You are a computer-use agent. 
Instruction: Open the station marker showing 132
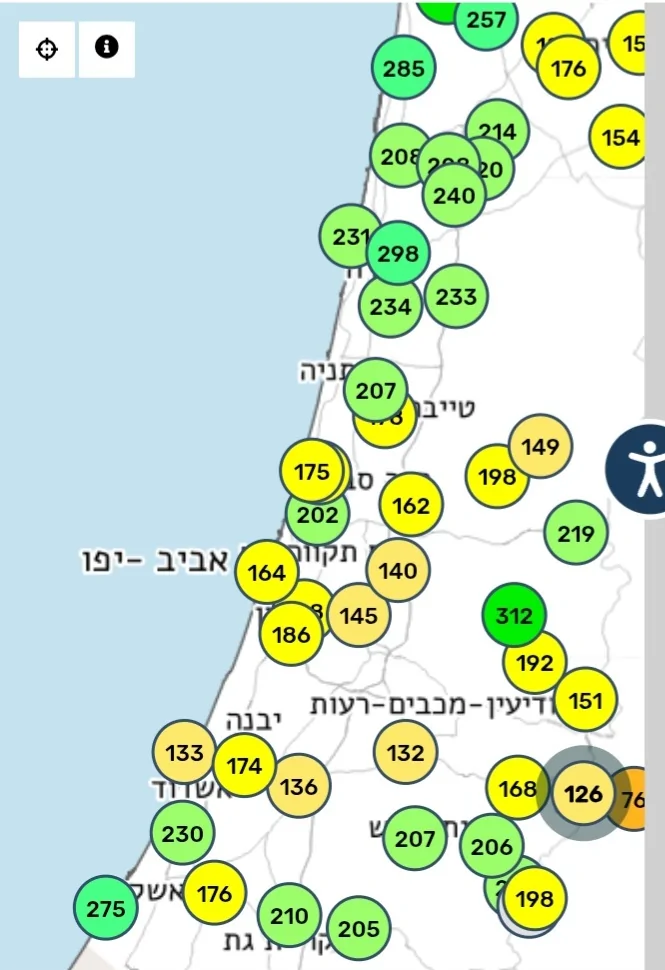coord(405,752)
